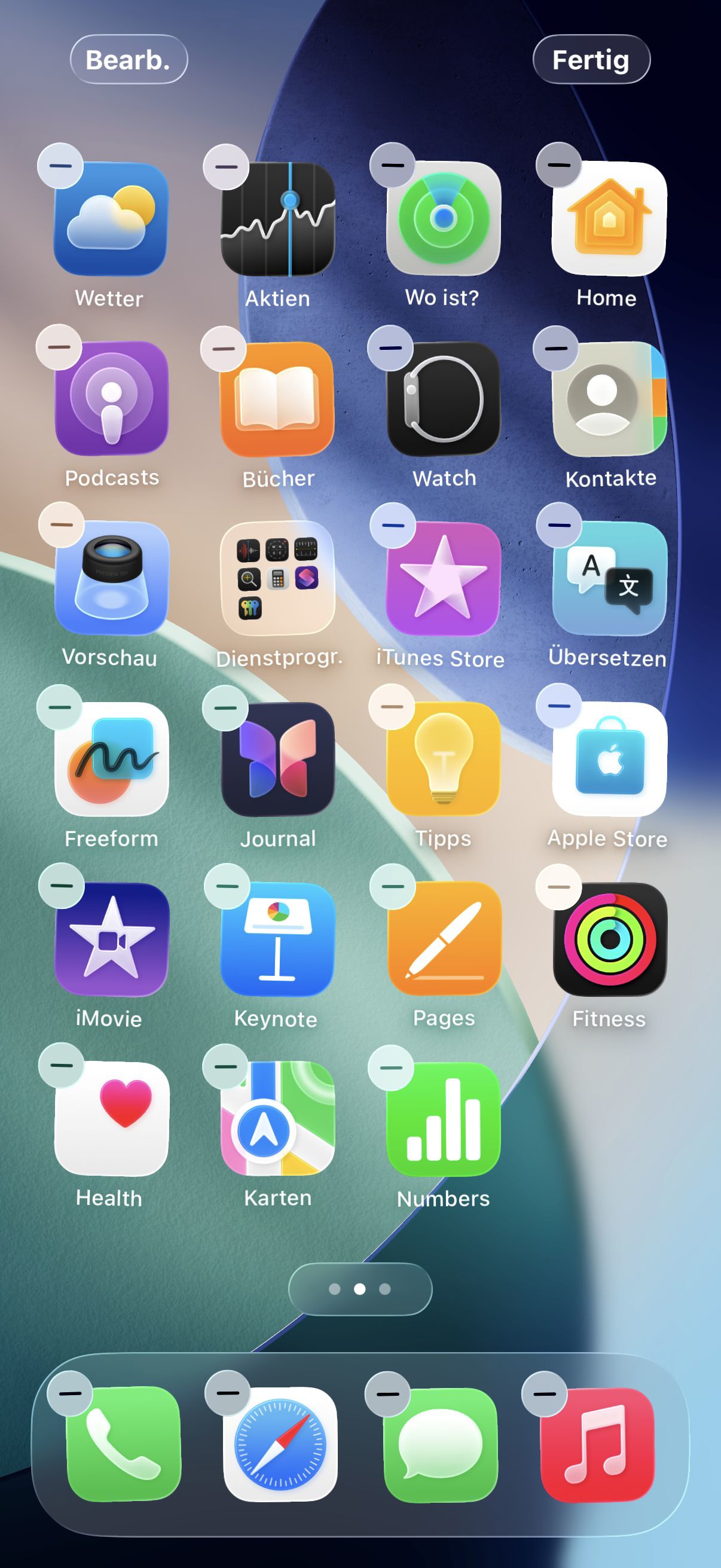Tap the minus badge on Podcasts

59,347
